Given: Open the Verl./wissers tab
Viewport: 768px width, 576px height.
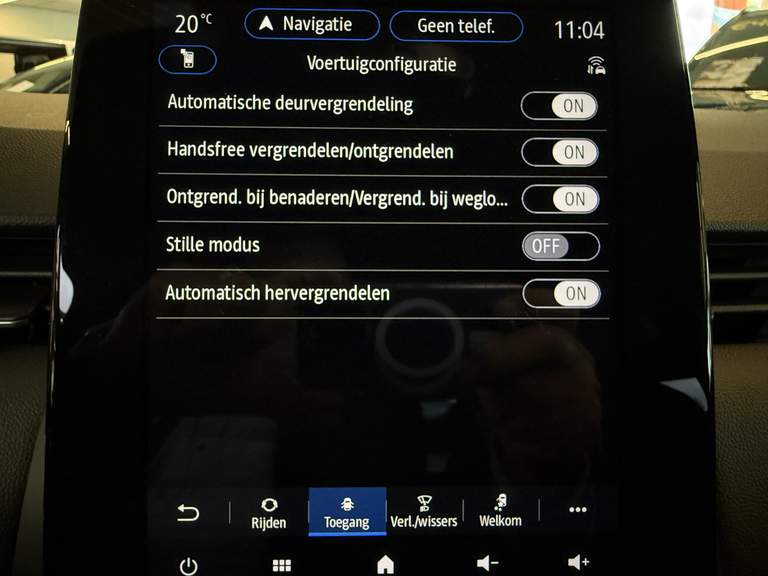Looking at the screenshot, I should point(423,512).
